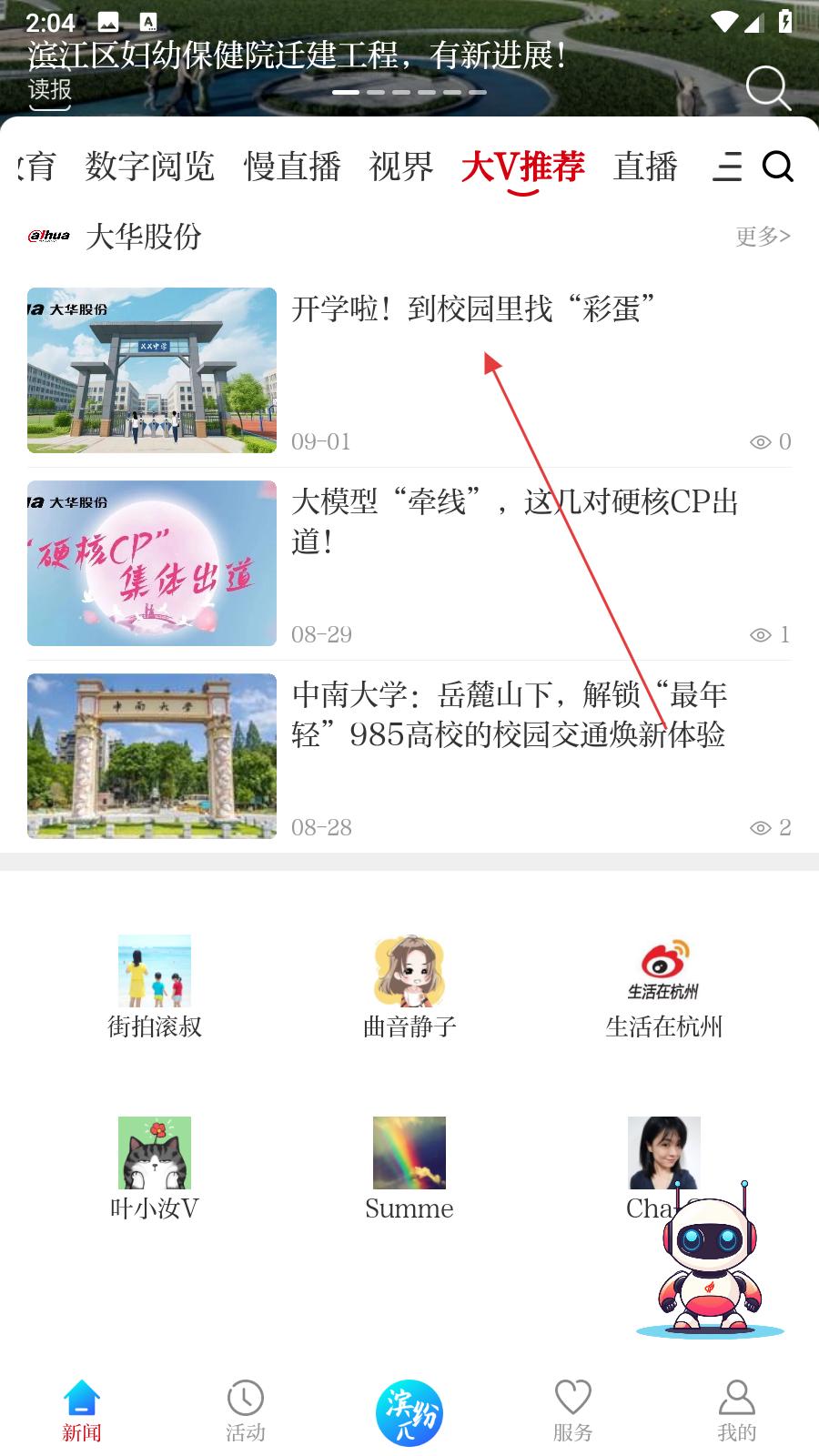Open the Summe account
Screen dimensions: 819x1456
pyautogui.click(x=409, y=1169)
